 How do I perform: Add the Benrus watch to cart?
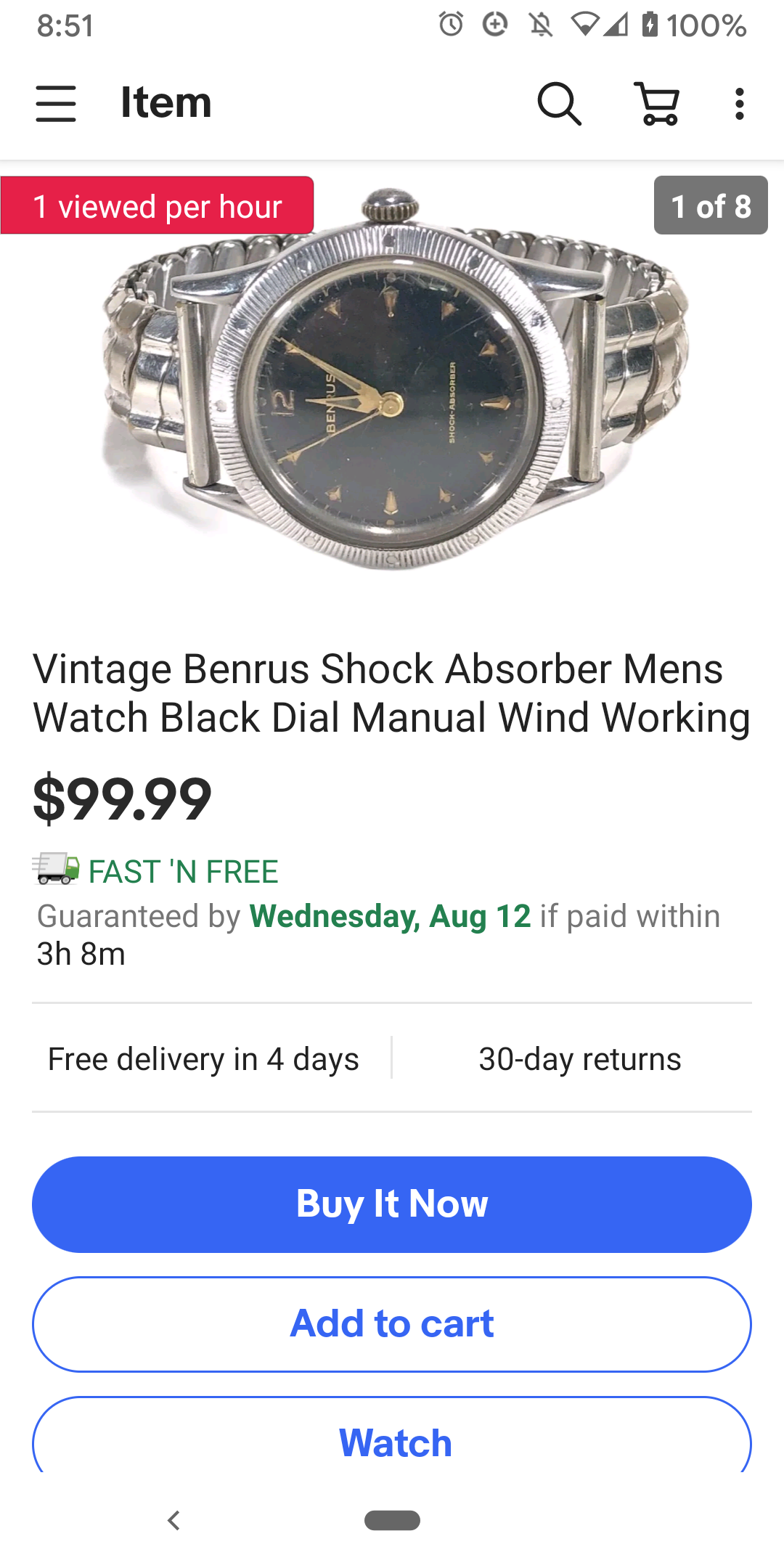392,1323
